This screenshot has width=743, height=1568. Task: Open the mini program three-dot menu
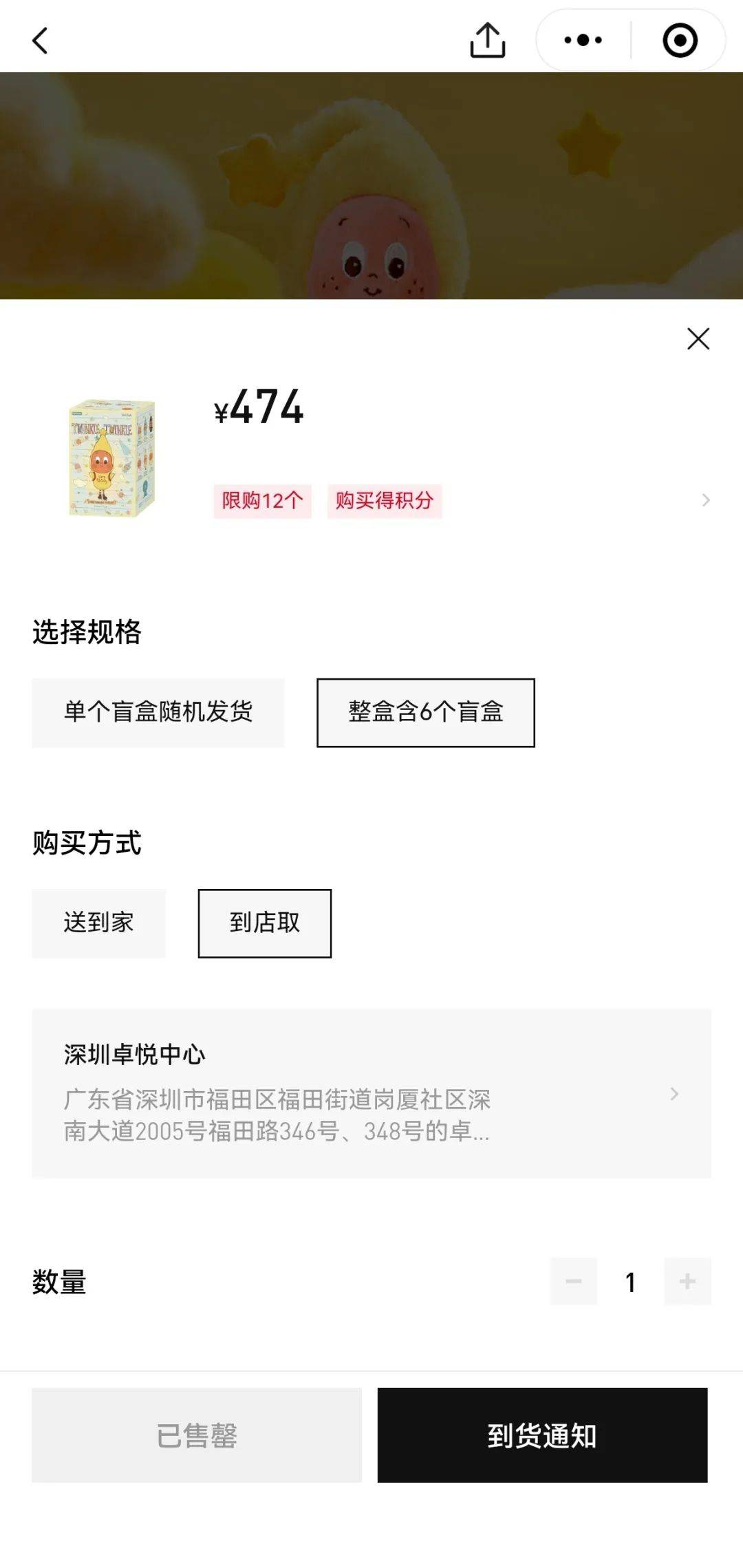pos(583,40)
